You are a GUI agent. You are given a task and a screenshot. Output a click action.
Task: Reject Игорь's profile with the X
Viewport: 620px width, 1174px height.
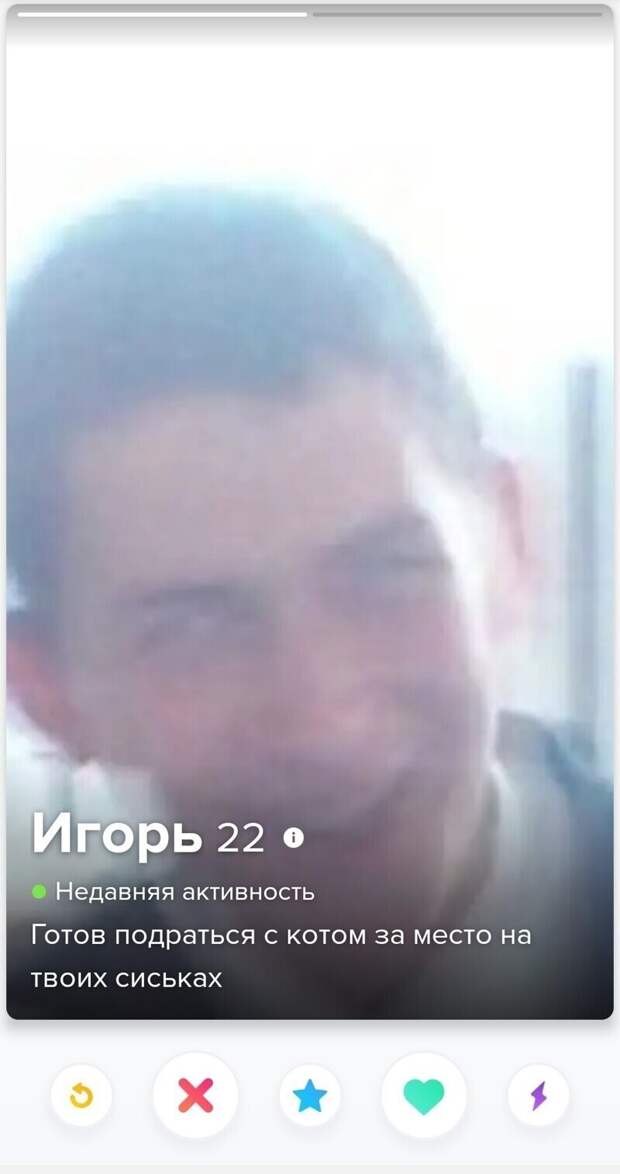[195, 1096]
